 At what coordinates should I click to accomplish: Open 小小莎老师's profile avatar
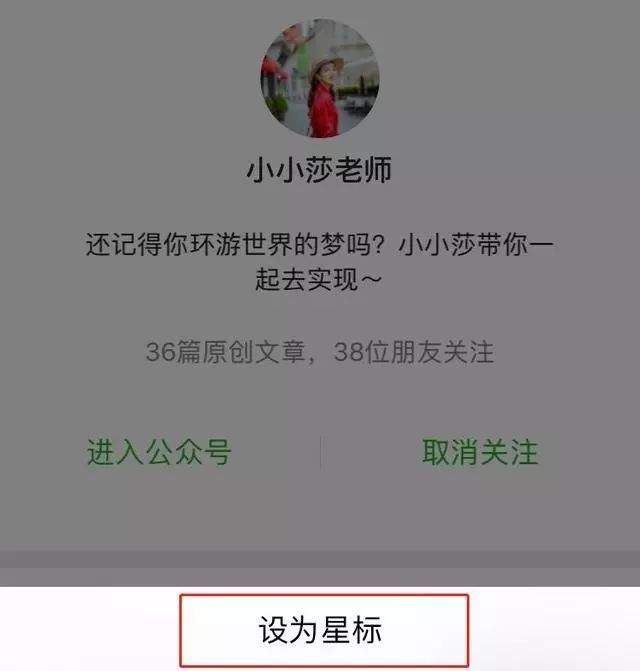pyautogui.click(x=320, y=78)
